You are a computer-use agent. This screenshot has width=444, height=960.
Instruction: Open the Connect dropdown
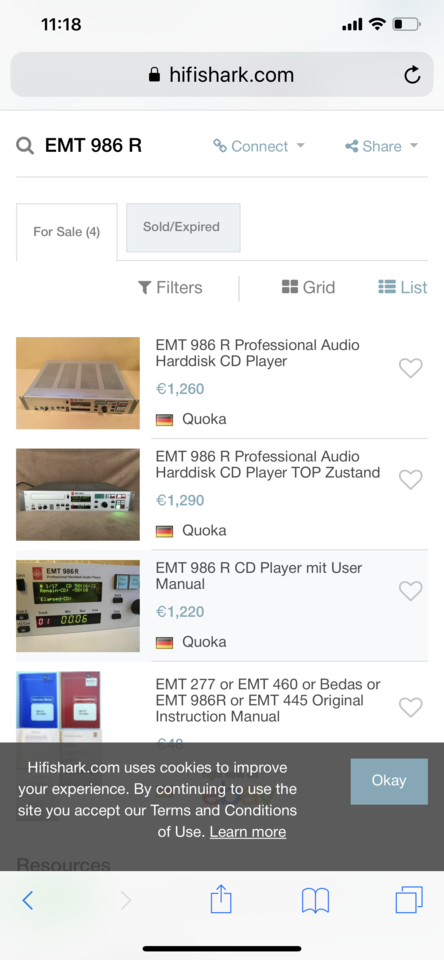(x=258, y=146)
